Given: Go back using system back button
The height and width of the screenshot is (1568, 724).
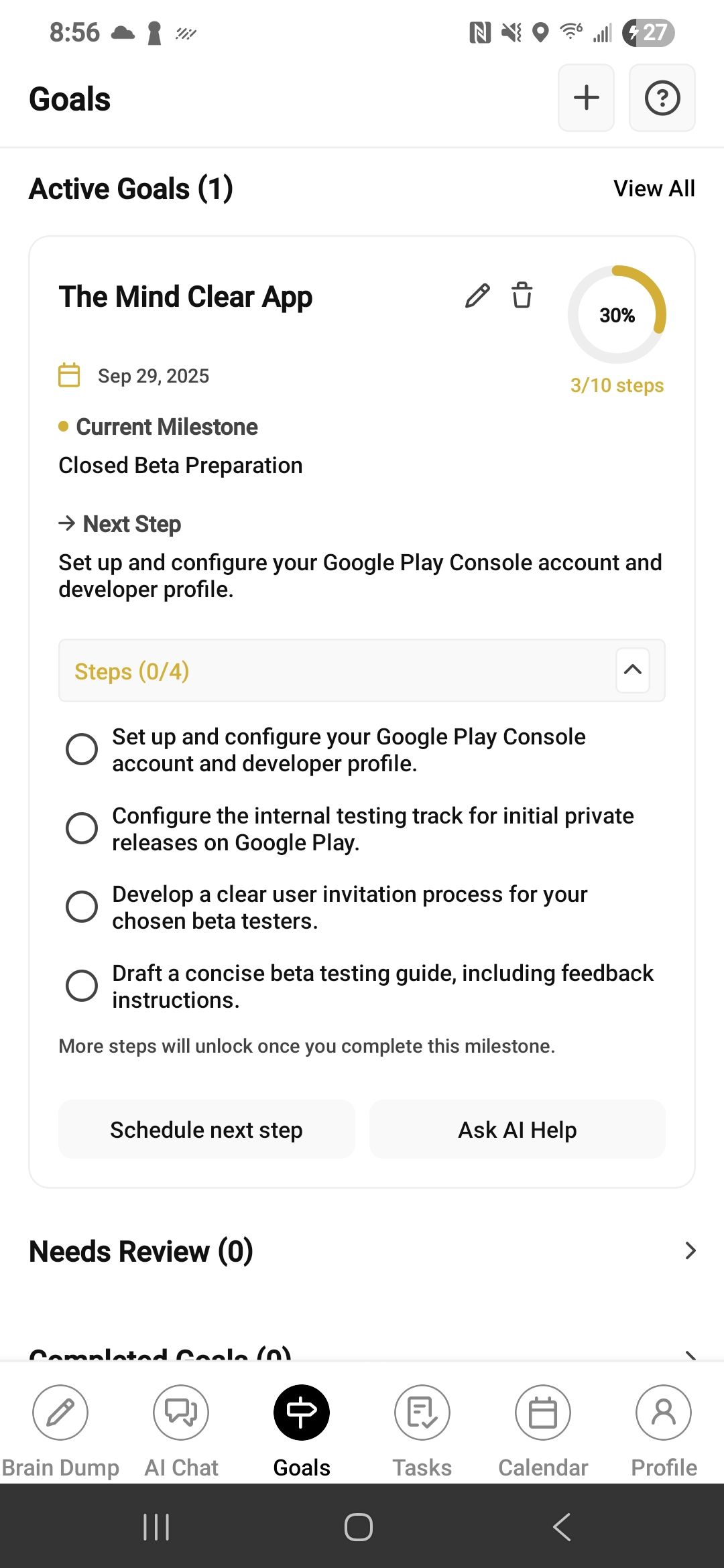Looking at the screenshot, I should pos(562,1527).
